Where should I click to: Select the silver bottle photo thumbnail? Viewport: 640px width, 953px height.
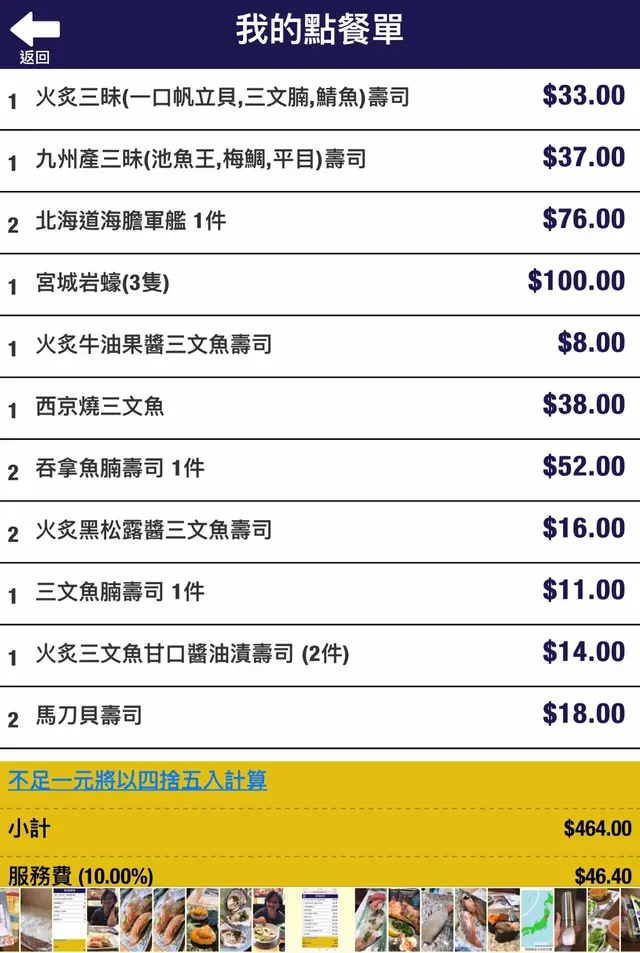(x=570, y=920)
